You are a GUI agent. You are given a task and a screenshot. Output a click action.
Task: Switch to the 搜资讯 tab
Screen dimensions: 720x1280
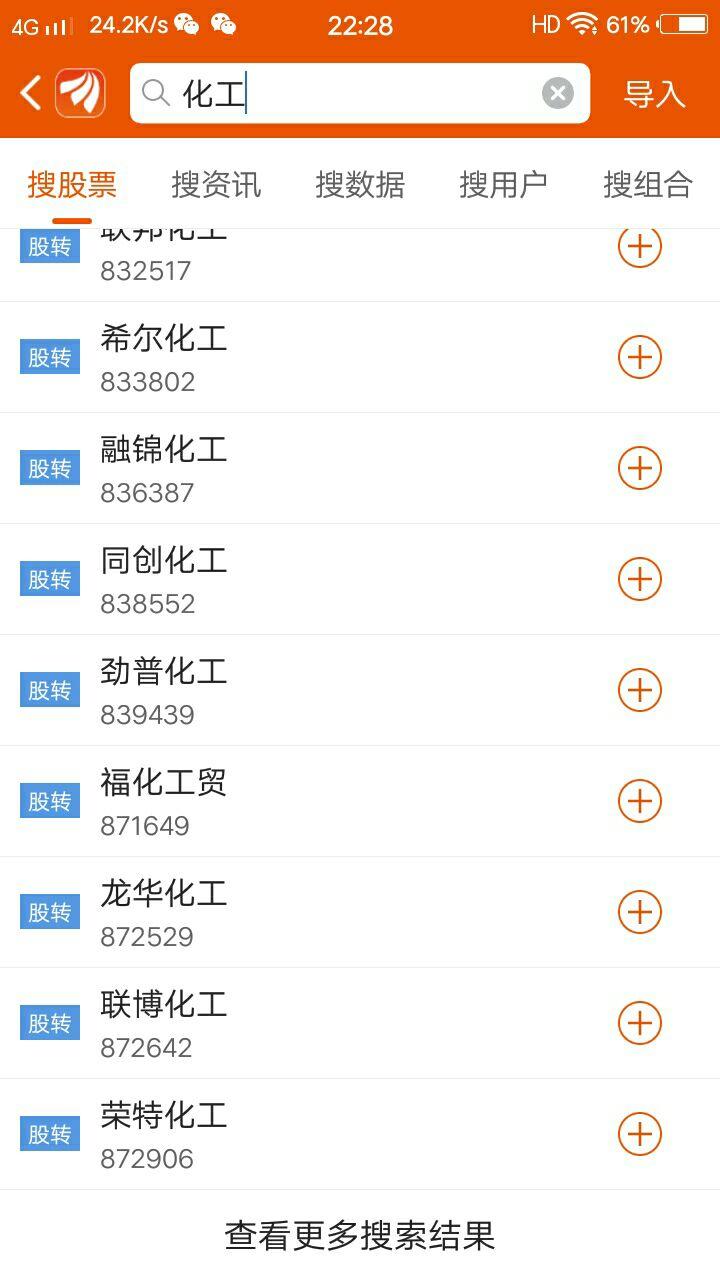click(216, 184)
